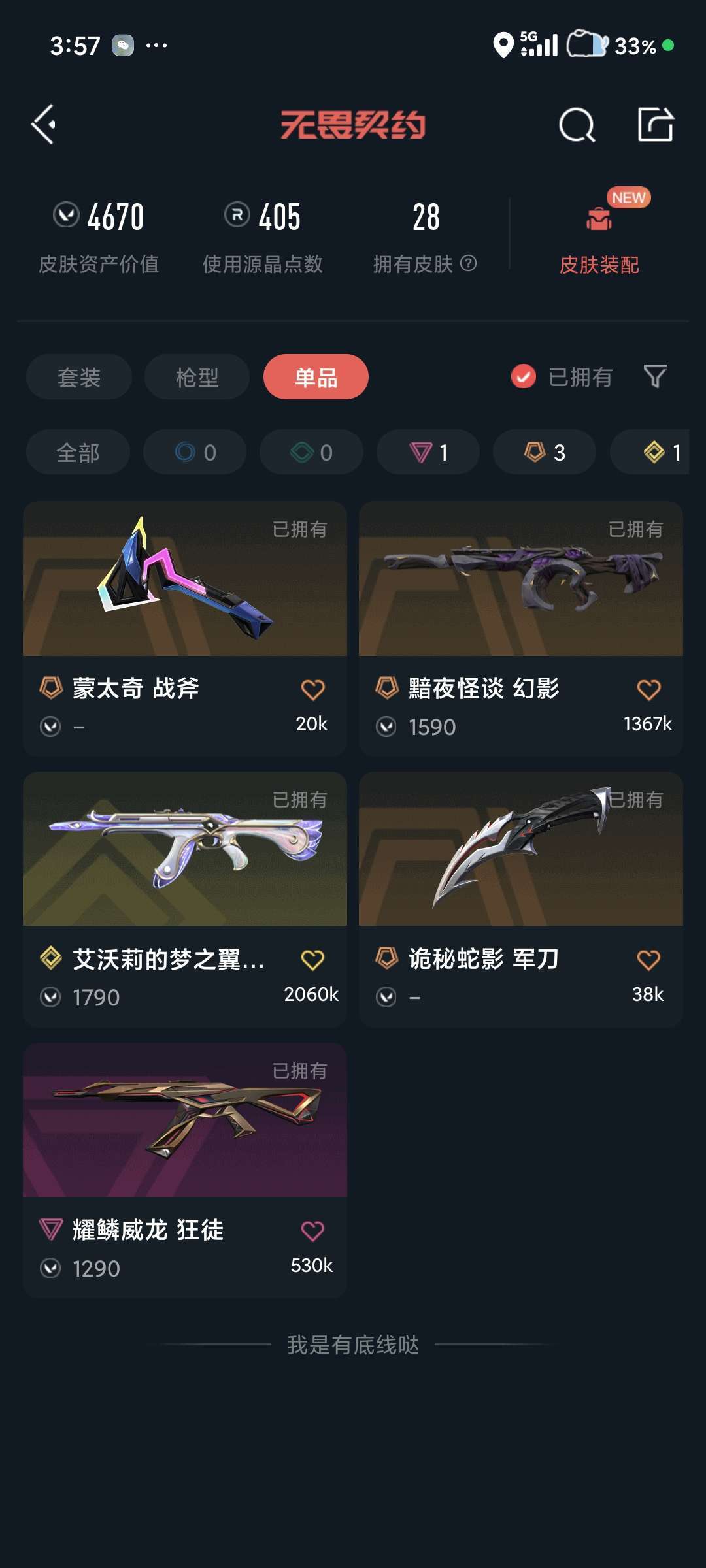
Task: Open the 蒙太奇 战斧 skin card
Action: coord(185,629)
